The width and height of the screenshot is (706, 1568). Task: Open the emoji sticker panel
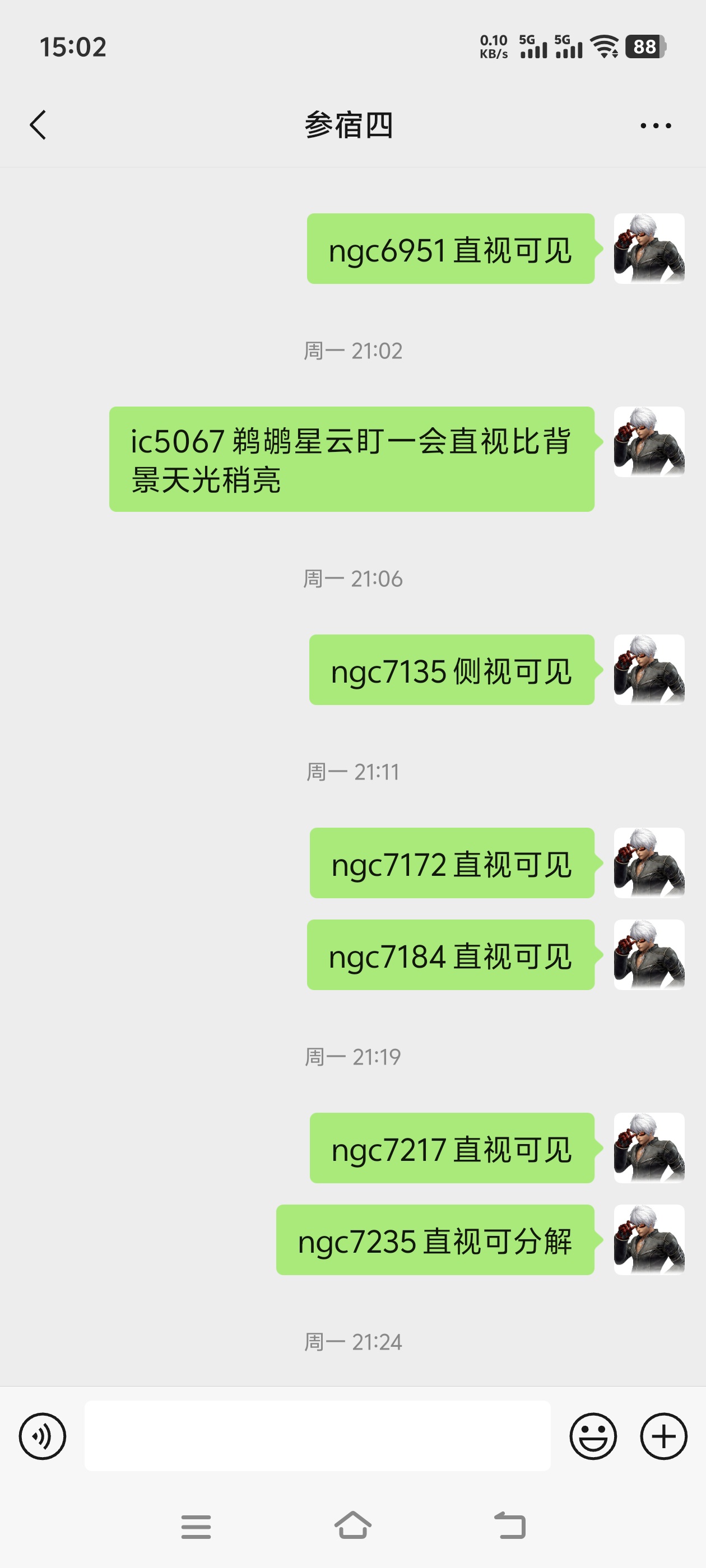click(593, 1436)
